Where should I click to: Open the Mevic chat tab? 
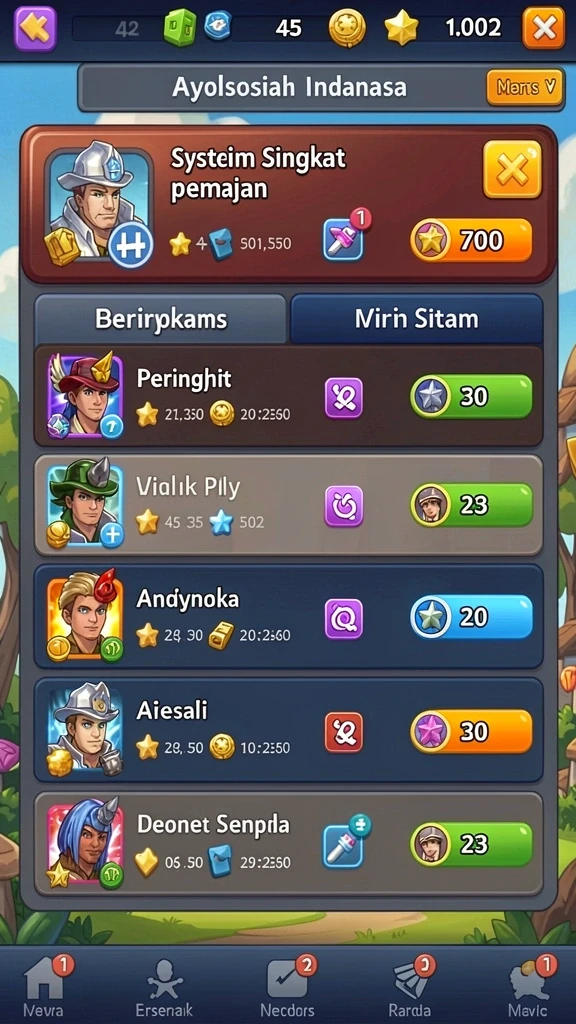(530, 986)
